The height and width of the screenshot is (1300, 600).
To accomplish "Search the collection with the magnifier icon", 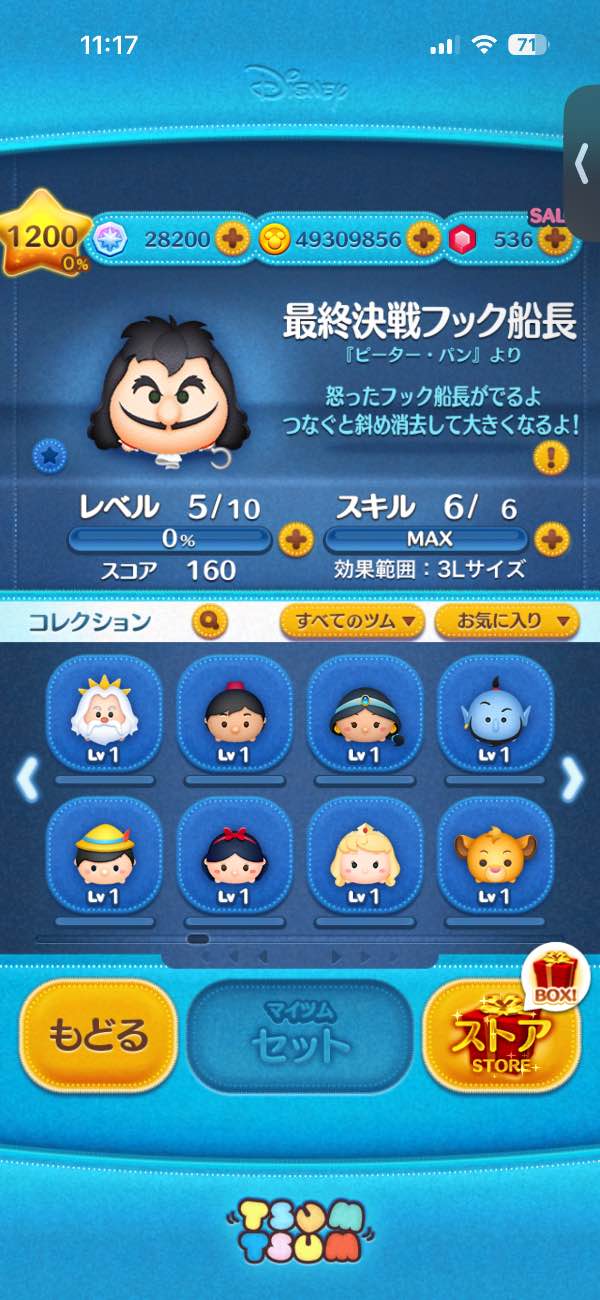I will click(x=208, y=622).
